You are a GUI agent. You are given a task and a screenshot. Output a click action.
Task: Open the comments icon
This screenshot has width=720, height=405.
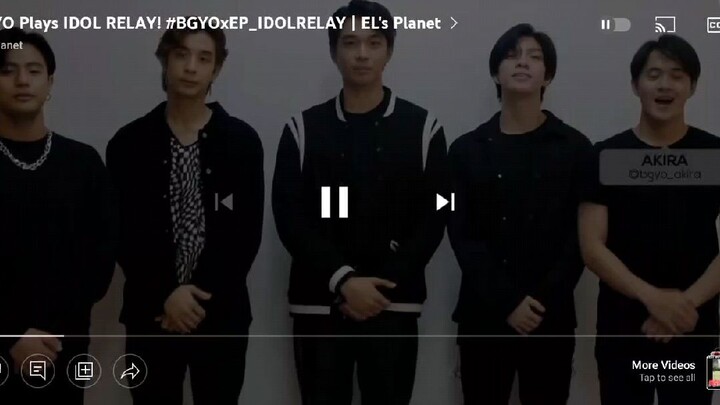coord(37,371)
